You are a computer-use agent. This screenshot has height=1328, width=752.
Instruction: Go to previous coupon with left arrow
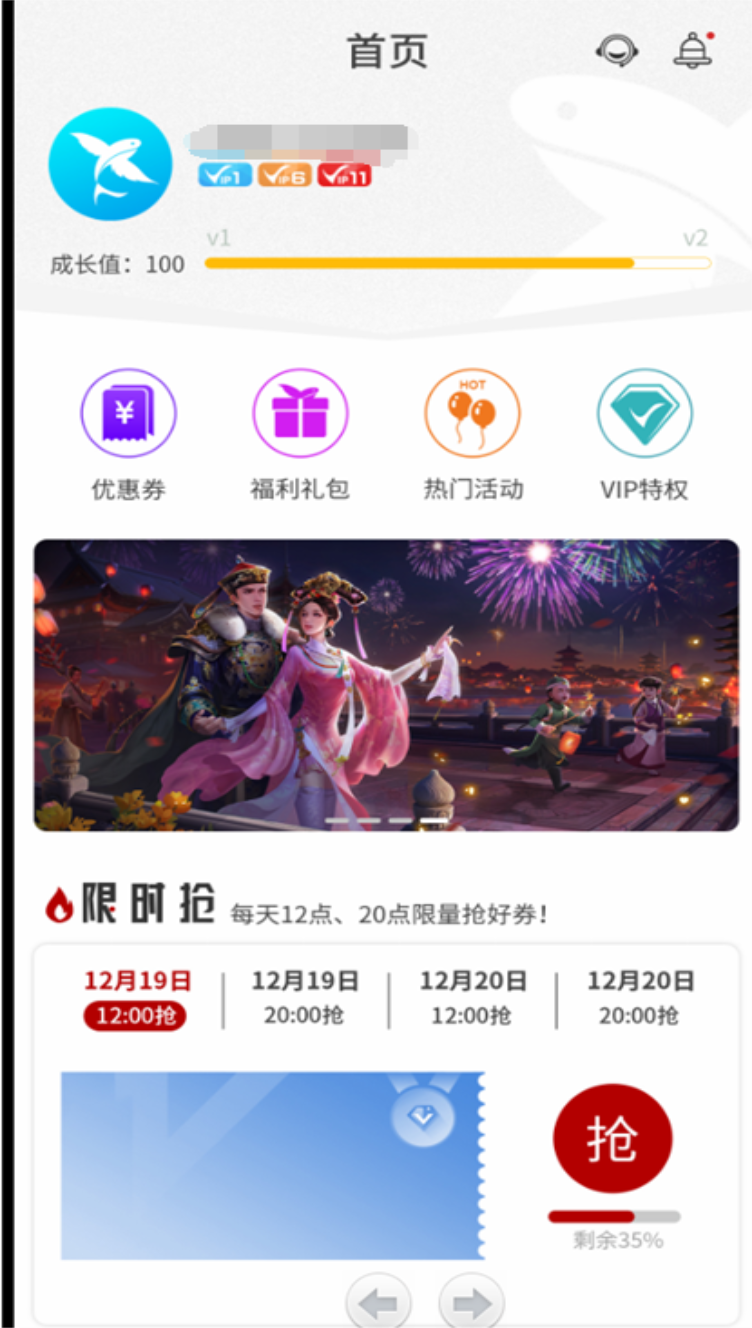[378, 1303]
